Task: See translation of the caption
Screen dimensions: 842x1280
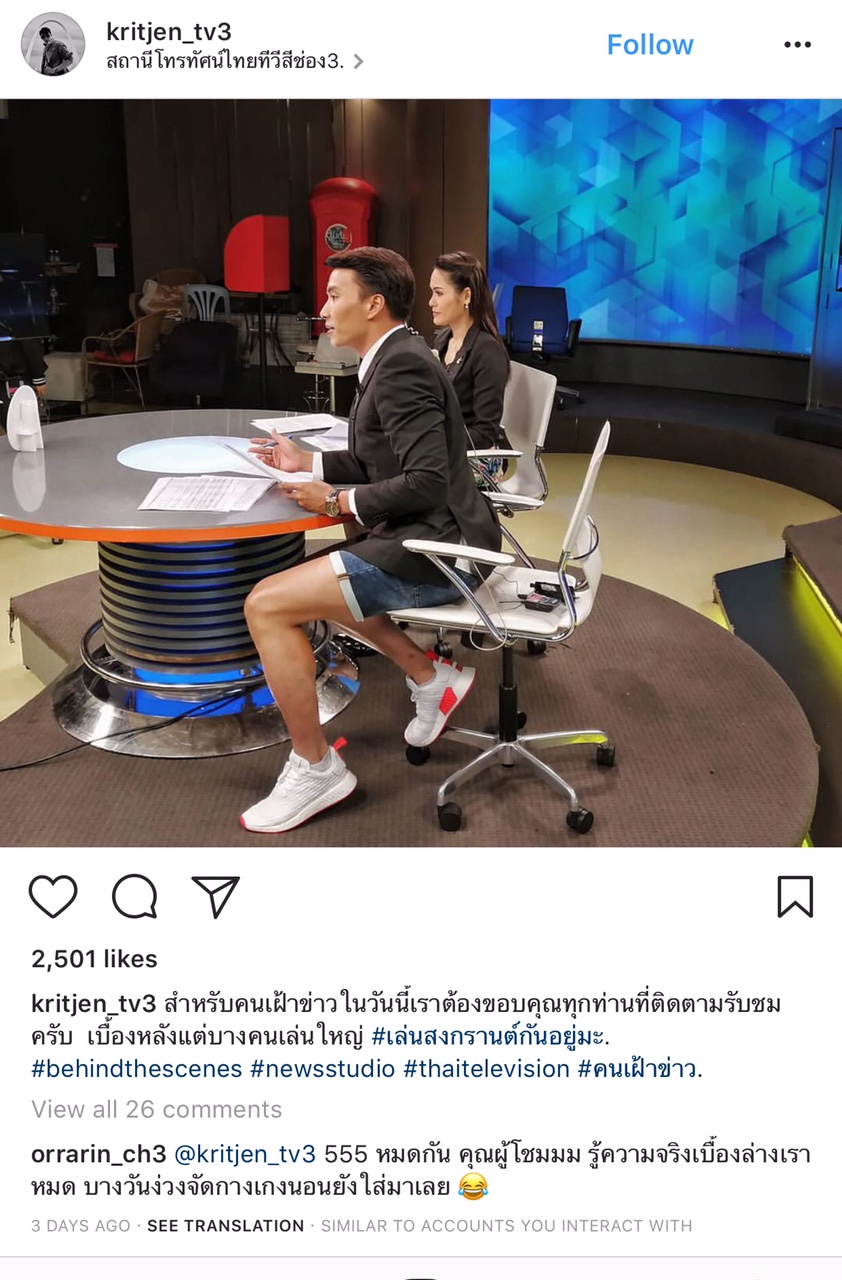Action: tap(225, 1225)
